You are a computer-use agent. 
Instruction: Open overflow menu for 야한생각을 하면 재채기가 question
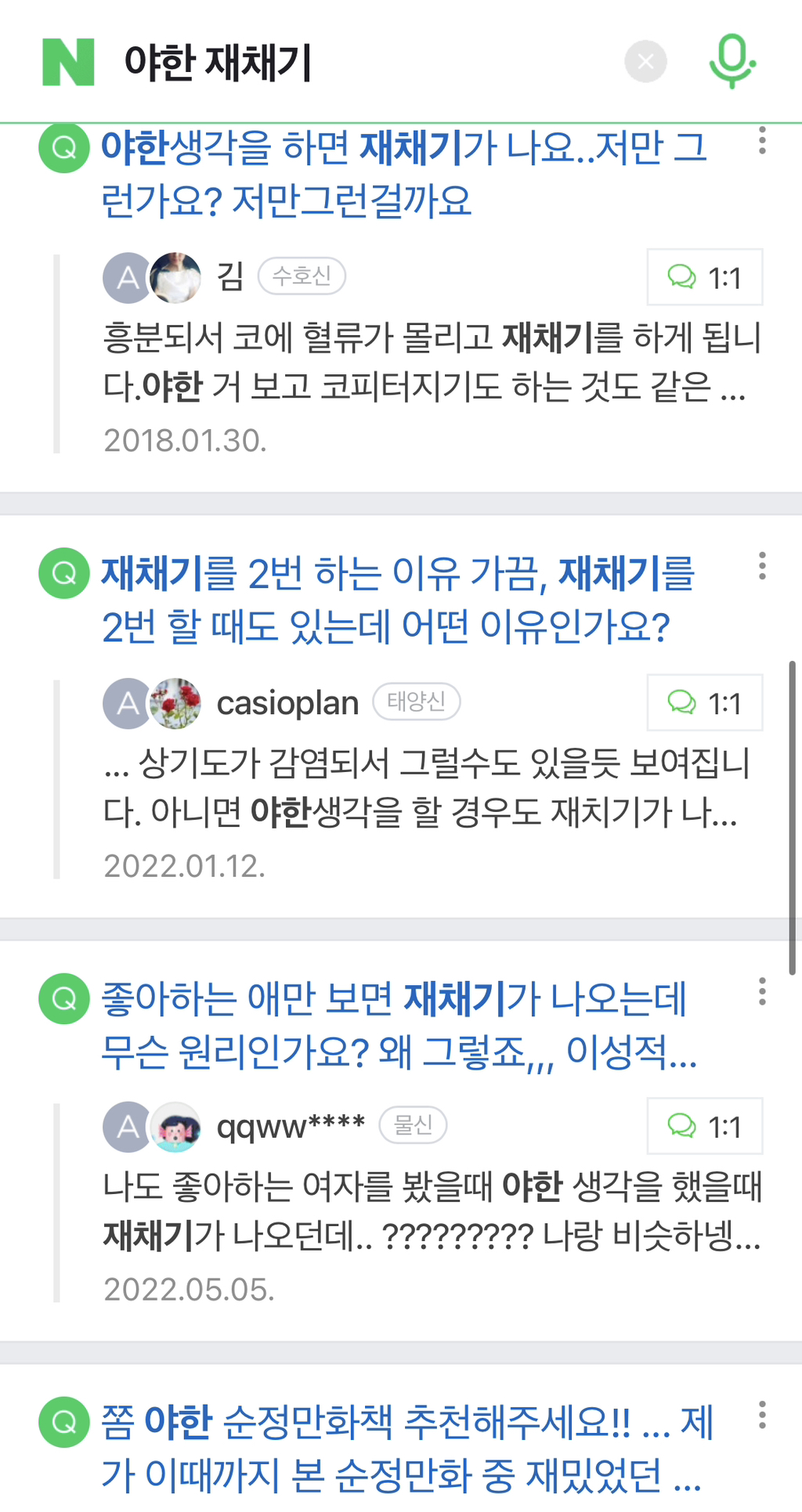[761, 142]
